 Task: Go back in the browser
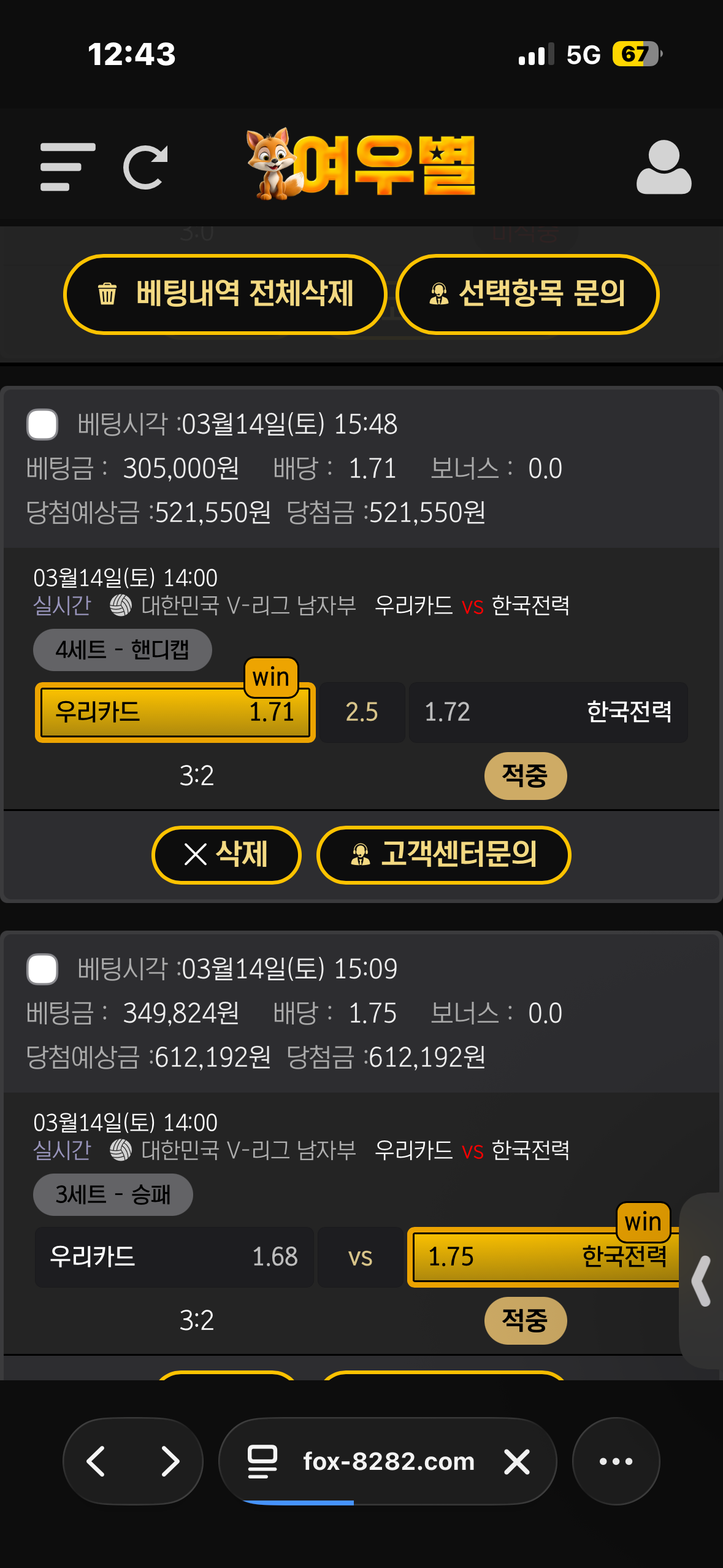pos(96,1461)
